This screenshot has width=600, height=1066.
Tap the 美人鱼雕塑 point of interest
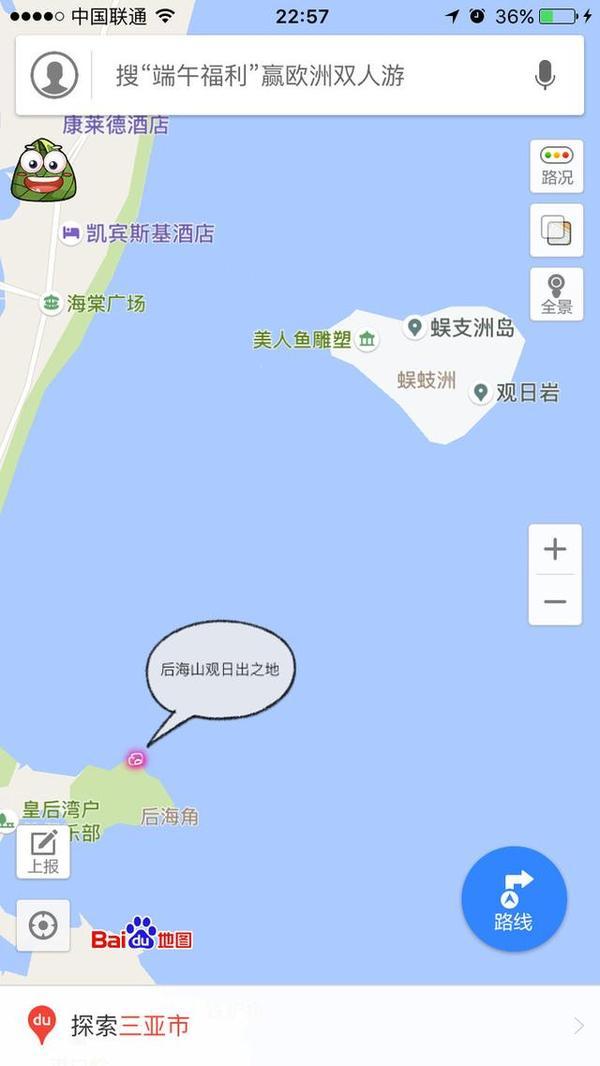[368, 340]
